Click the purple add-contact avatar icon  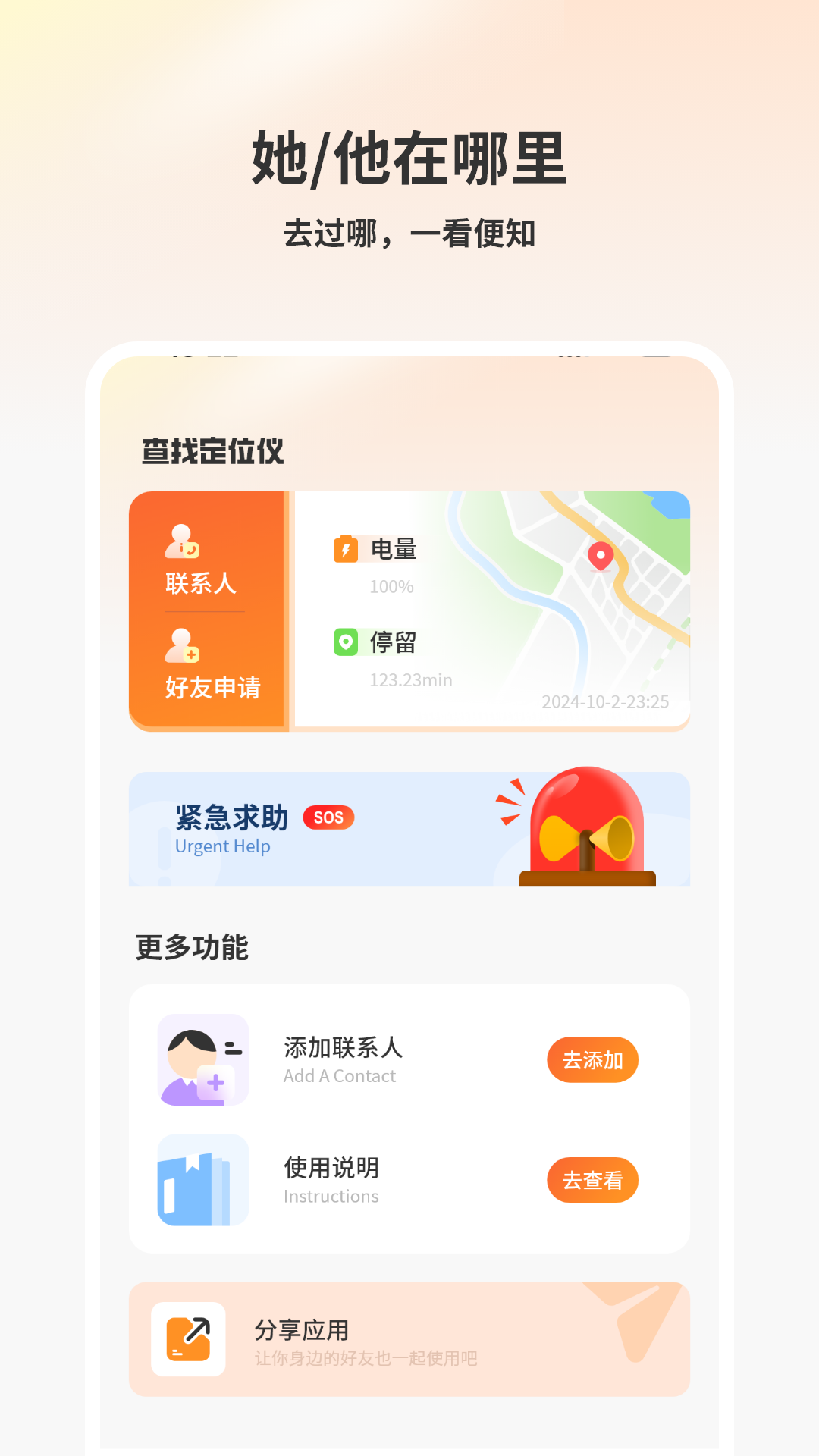click(202, 1060)
